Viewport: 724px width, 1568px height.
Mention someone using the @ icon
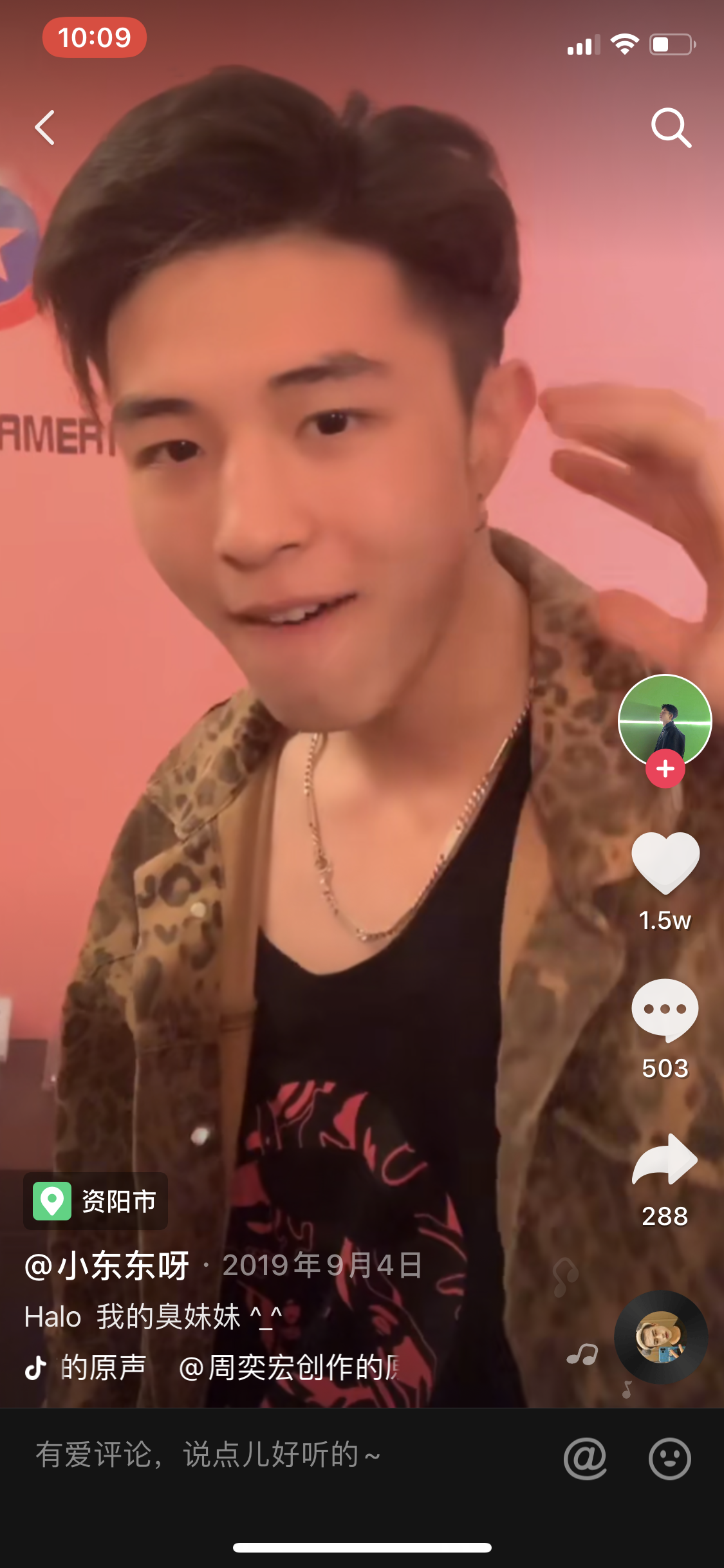click(x=584, y=1457)
